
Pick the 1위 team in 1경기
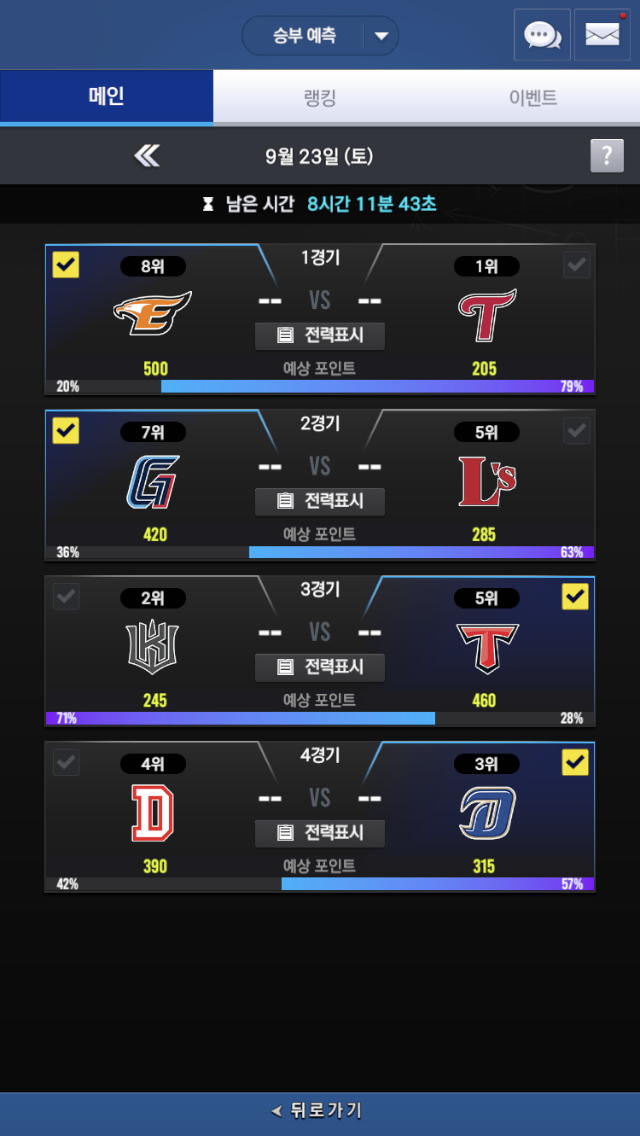point(576,265)
